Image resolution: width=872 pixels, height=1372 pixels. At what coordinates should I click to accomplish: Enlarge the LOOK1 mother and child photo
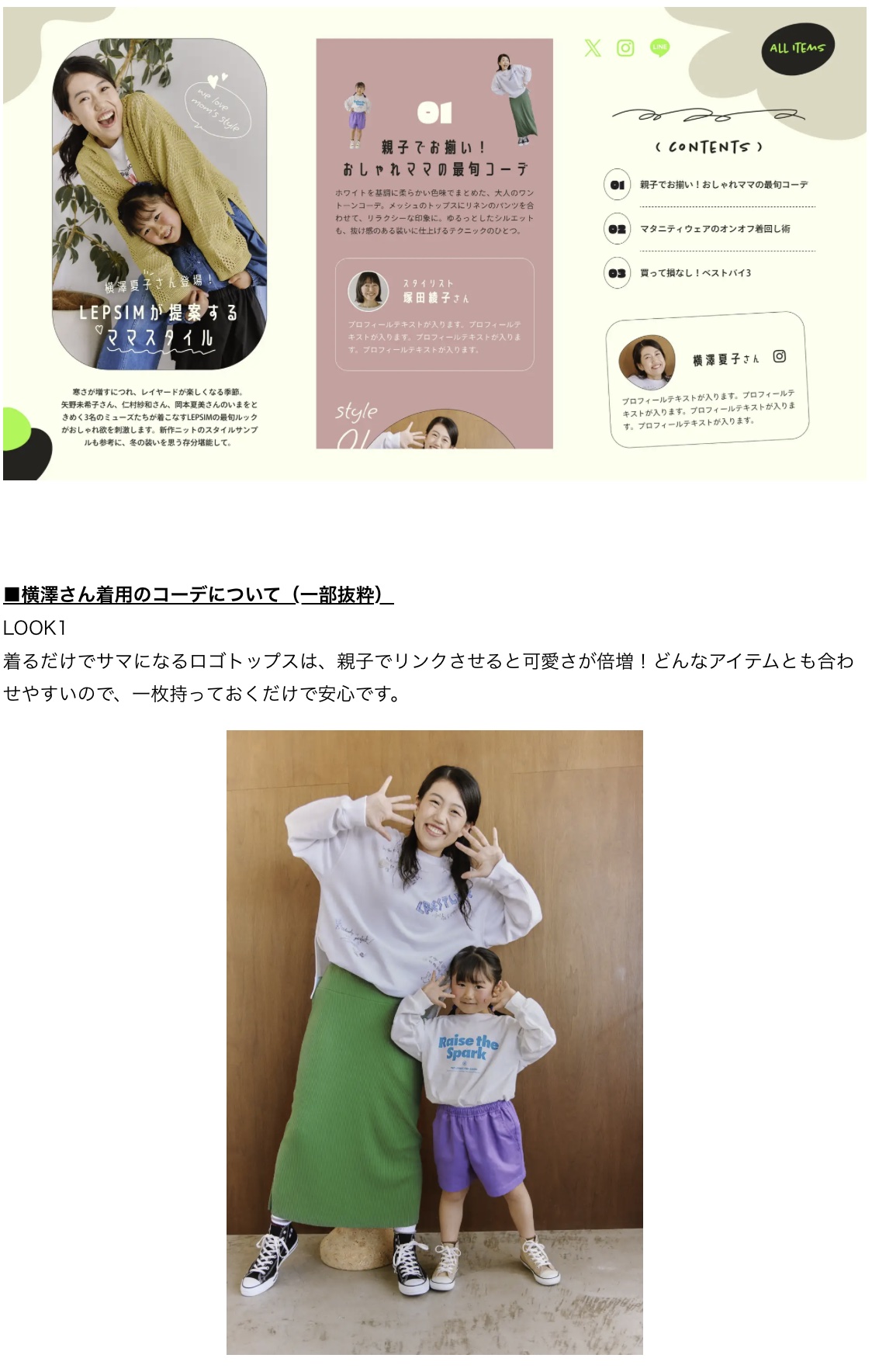pyautogui.click(x=434, y=1041)
